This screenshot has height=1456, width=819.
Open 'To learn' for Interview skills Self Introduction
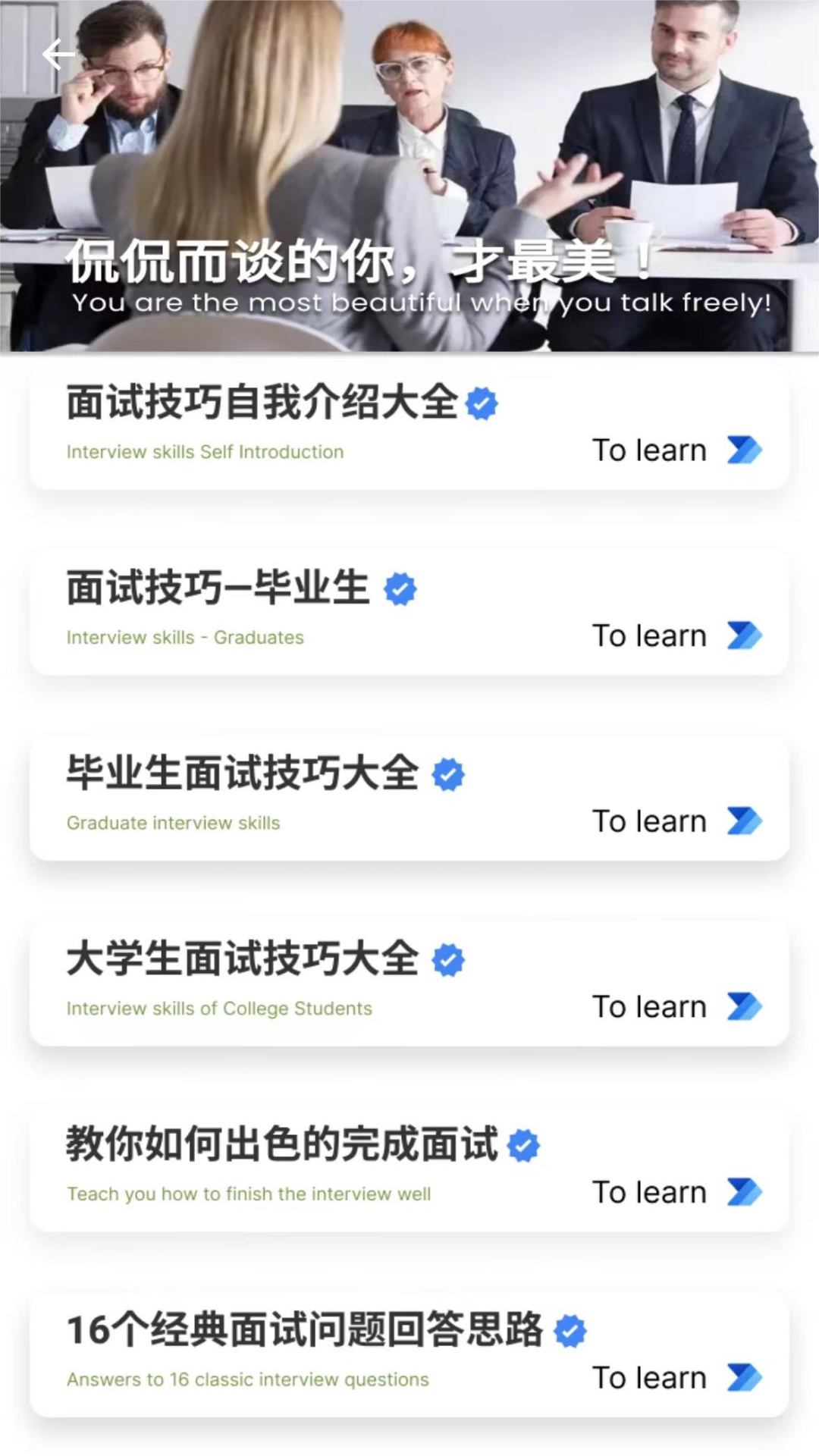(x=649, y=449)
